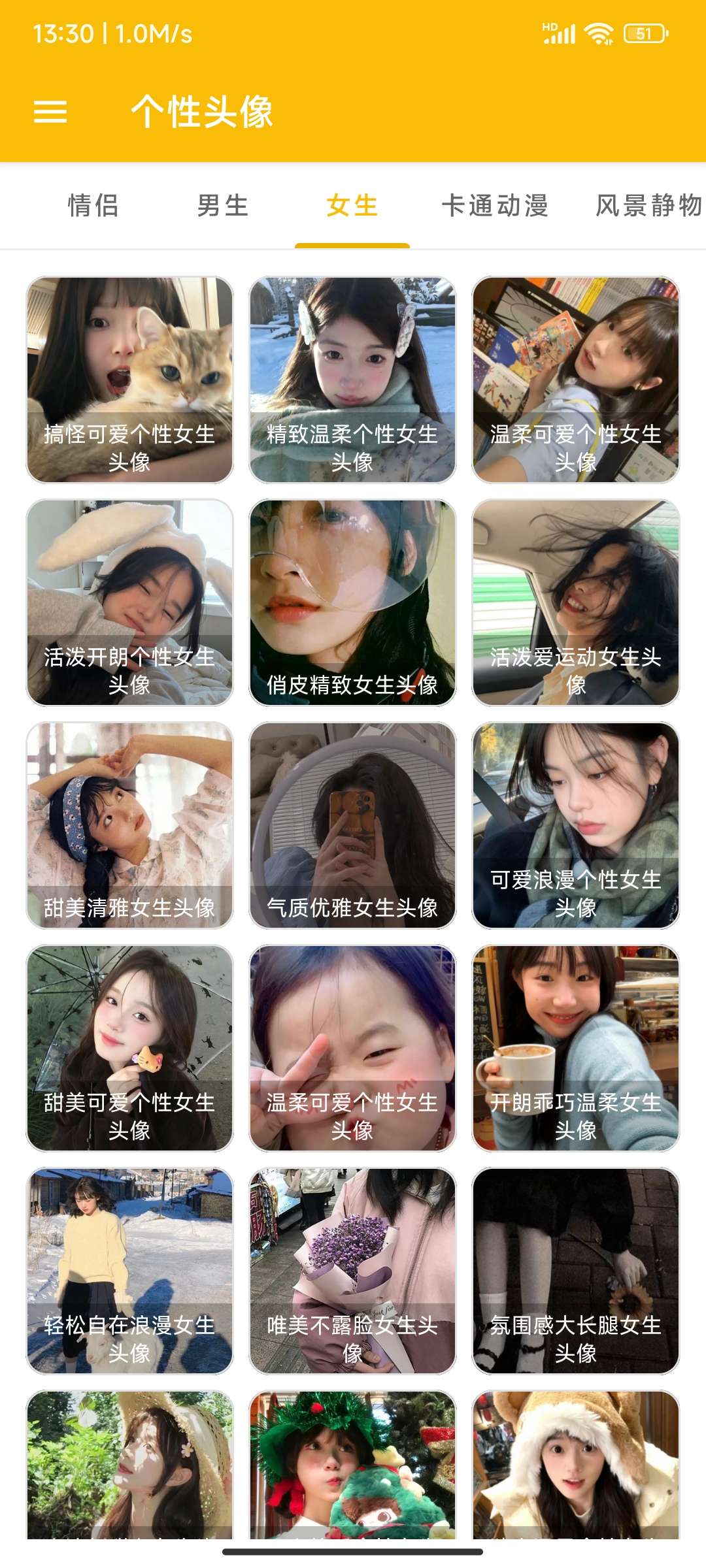This screenshot has height=1568, width=706.
Task: Select the 轻松自在浪漫女生头像 card
Action: pos(129,1271)
